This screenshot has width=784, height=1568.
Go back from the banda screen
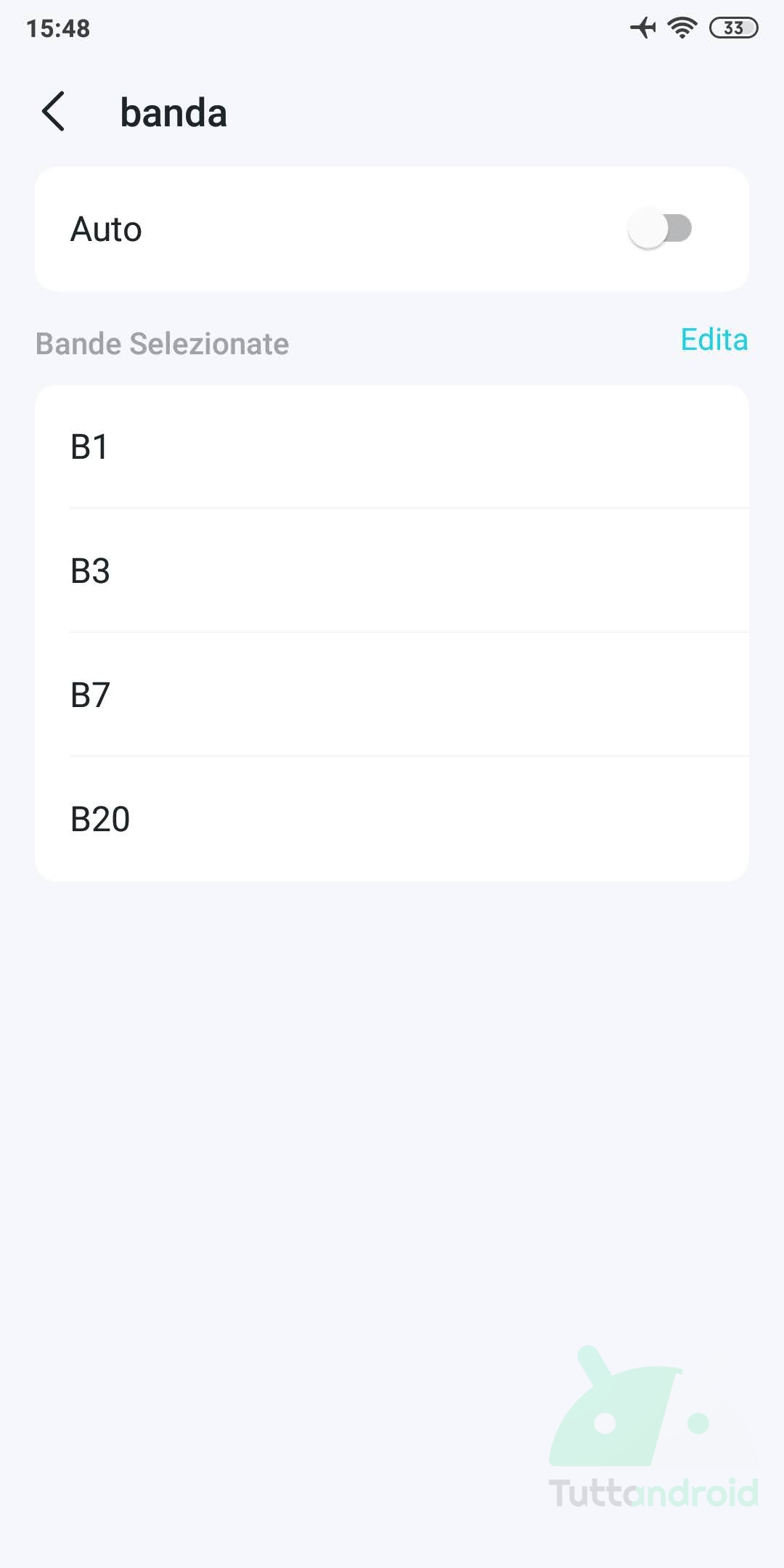click(x=54, y=112)
